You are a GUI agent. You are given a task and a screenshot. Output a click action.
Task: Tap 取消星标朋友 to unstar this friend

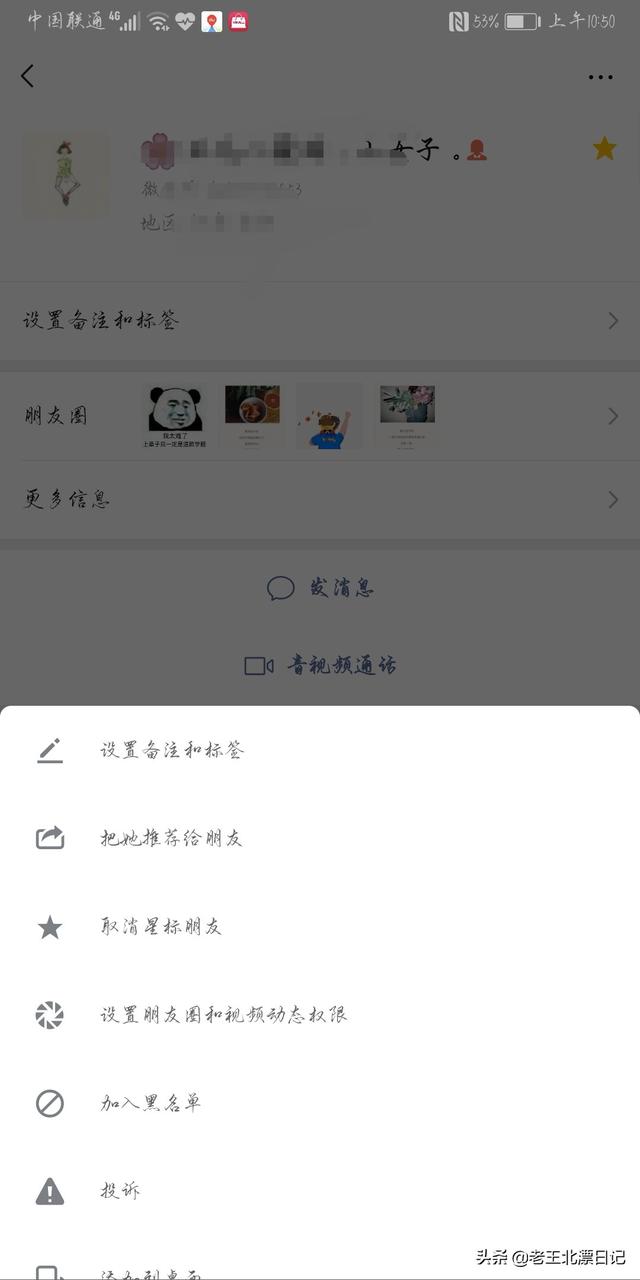coord(161,927)
